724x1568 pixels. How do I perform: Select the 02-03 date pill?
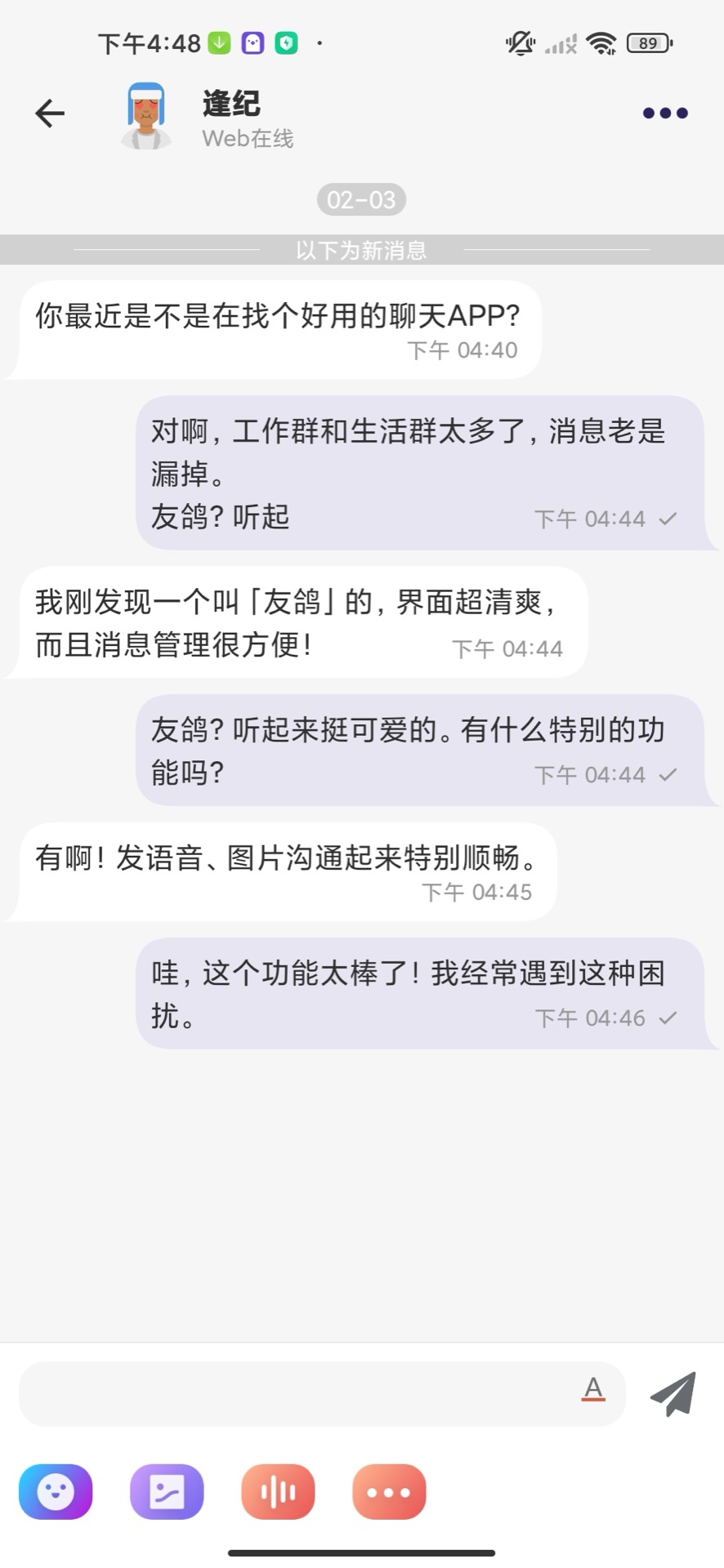click(x=361, y=198)
